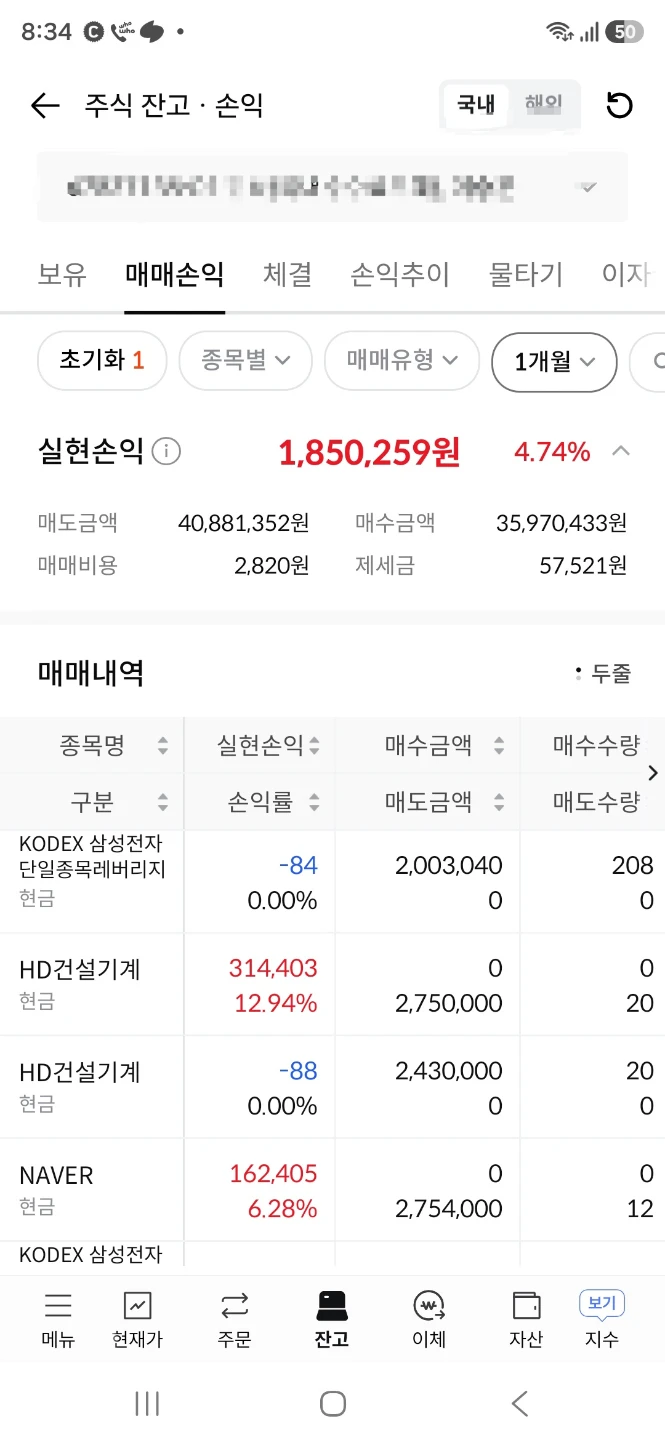Switch to the 보유 tab
The width and height of the screenshot is (665, 1440).
(x=62, y=274)
